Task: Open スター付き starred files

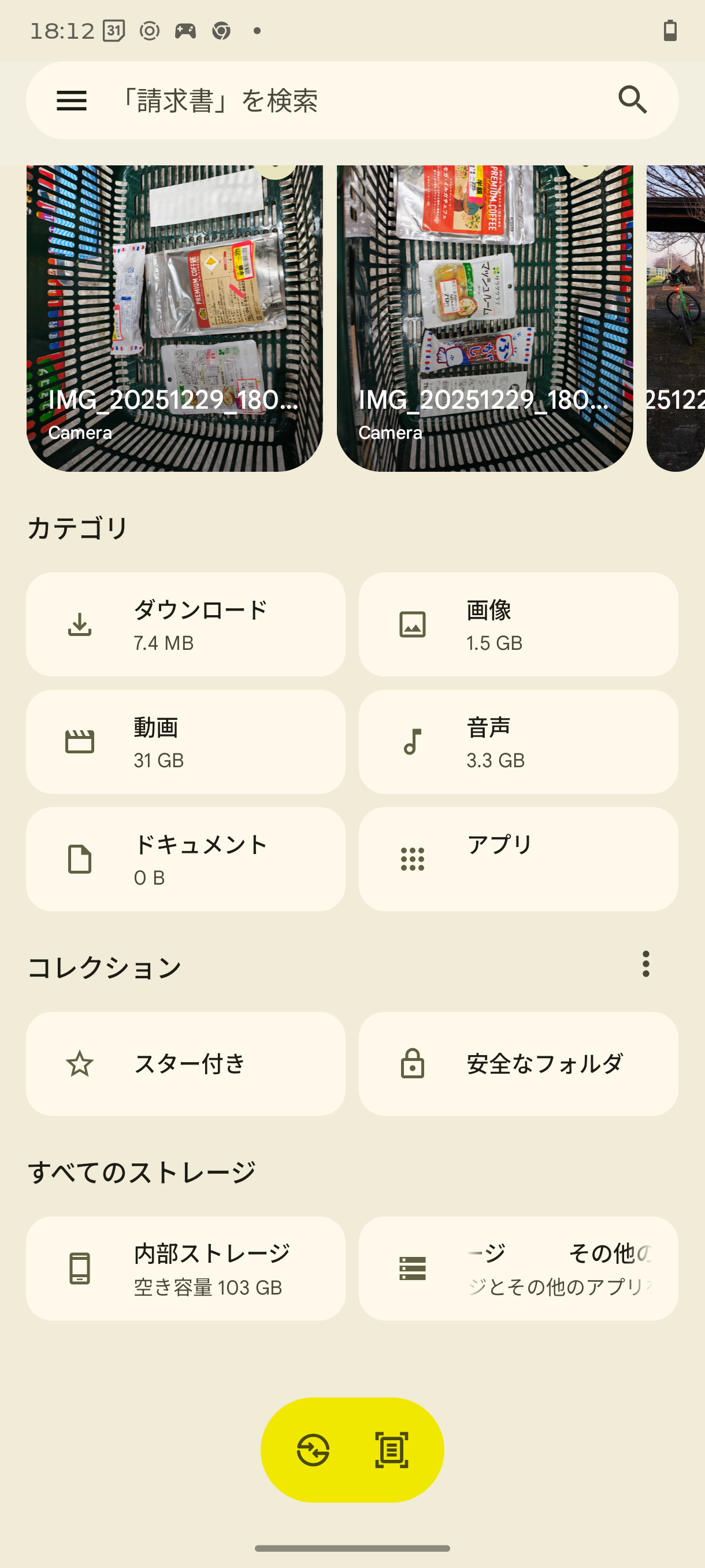Action: pyautogui.click(x=185, y=1063)
